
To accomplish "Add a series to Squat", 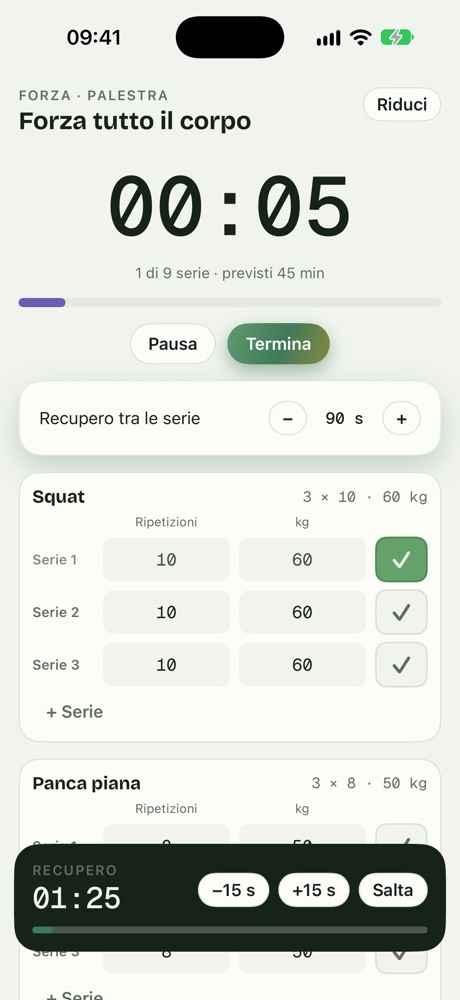I will 75,712.
